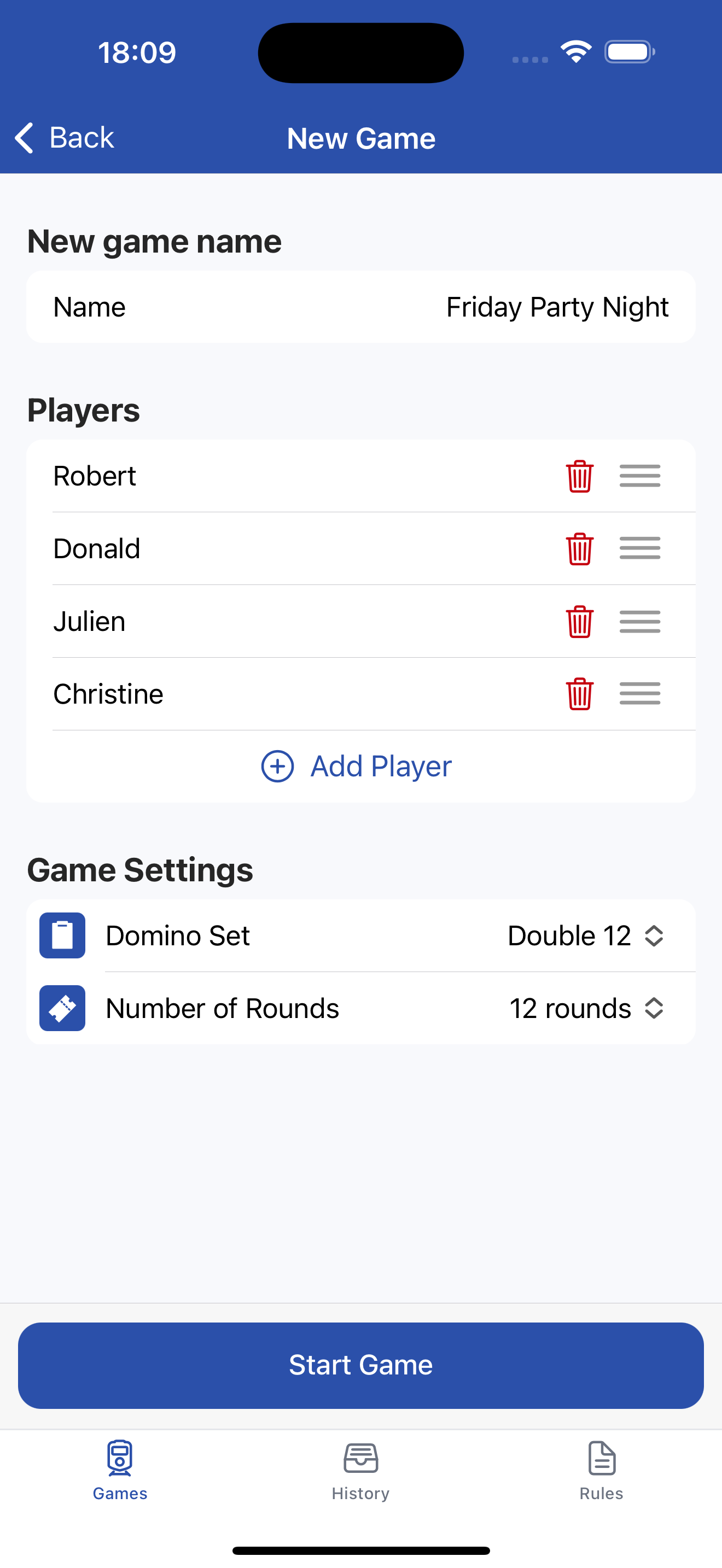Screen dimensions: 722x1568
Task: Change the Number of Rounds
Action: 584,1008
